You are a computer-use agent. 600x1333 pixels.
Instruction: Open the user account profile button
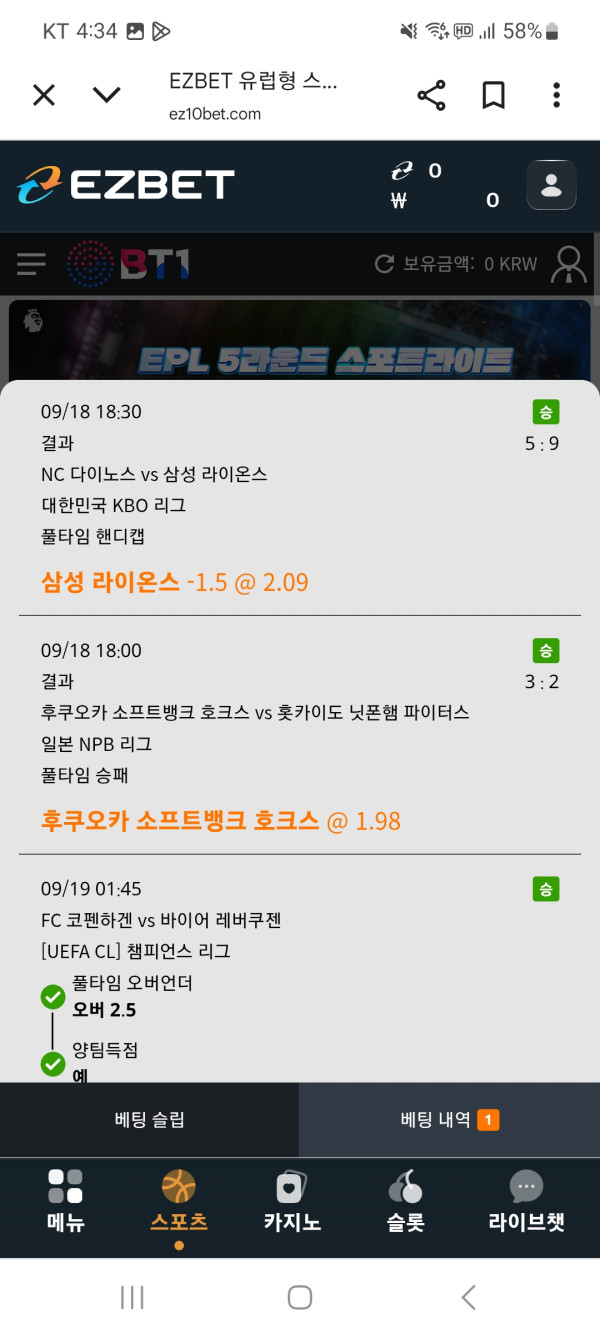coord(551,185)
